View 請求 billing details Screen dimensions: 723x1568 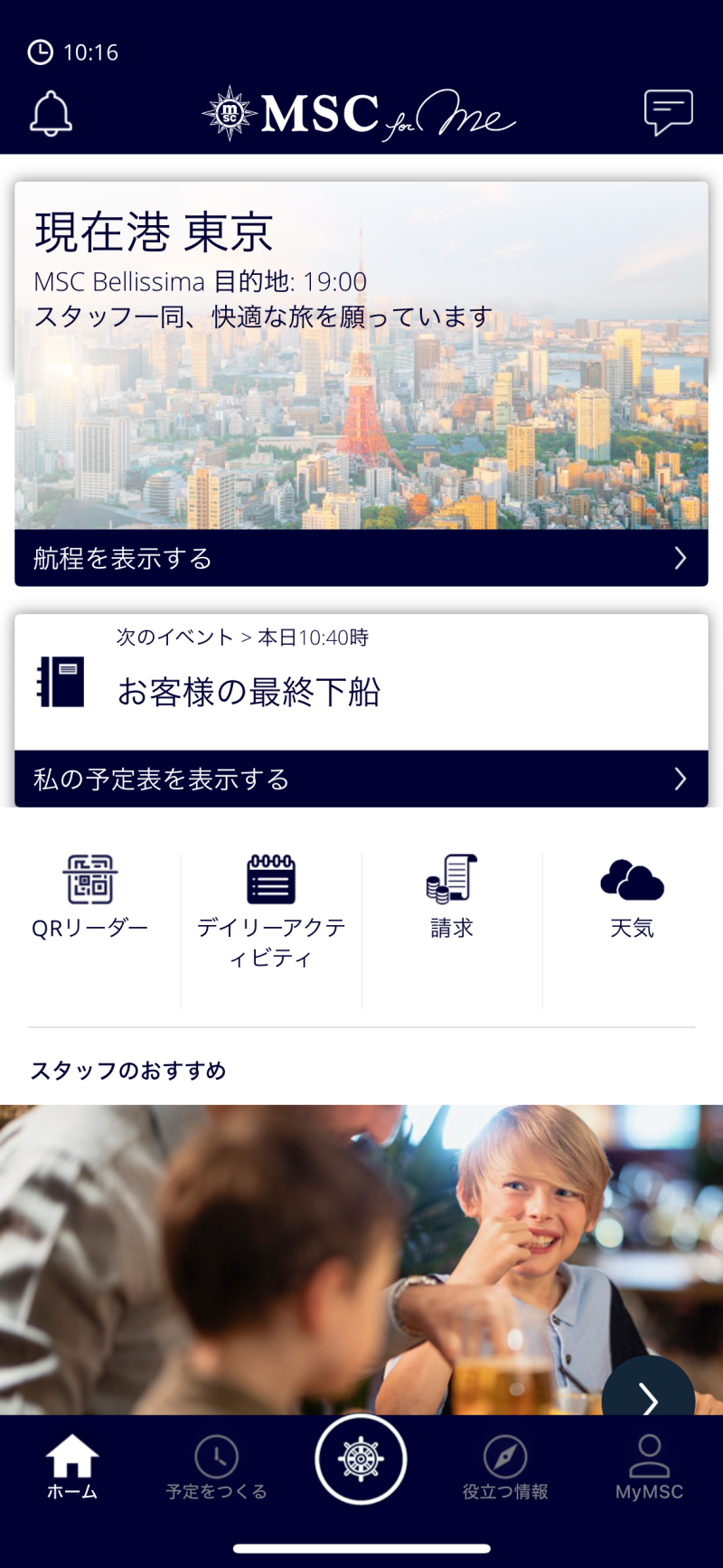pos(452,897)
